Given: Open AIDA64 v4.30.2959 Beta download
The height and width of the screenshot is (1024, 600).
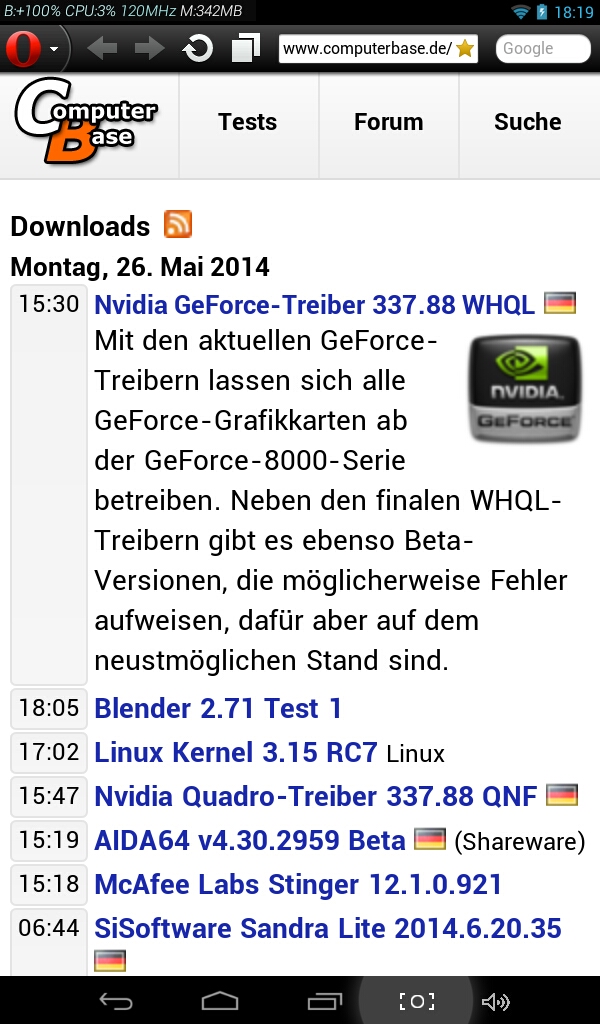Looking at the screenshot, I should [249, 840].
